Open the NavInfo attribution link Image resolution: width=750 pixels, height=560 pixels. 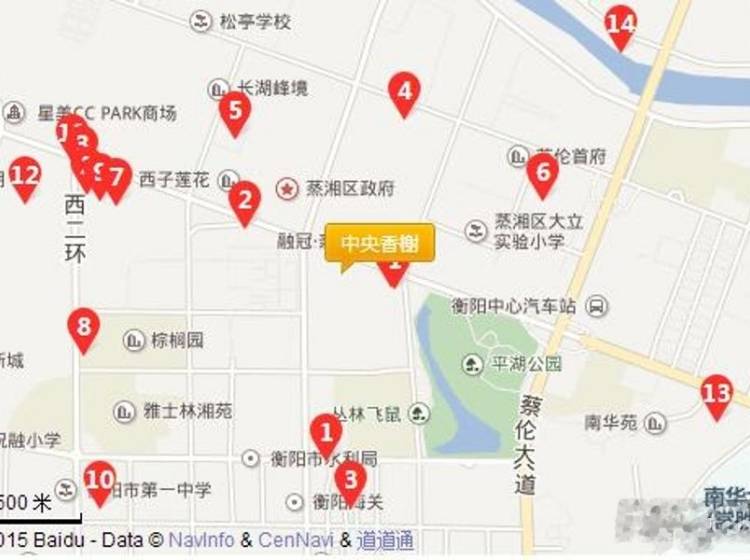click(208, 541)
